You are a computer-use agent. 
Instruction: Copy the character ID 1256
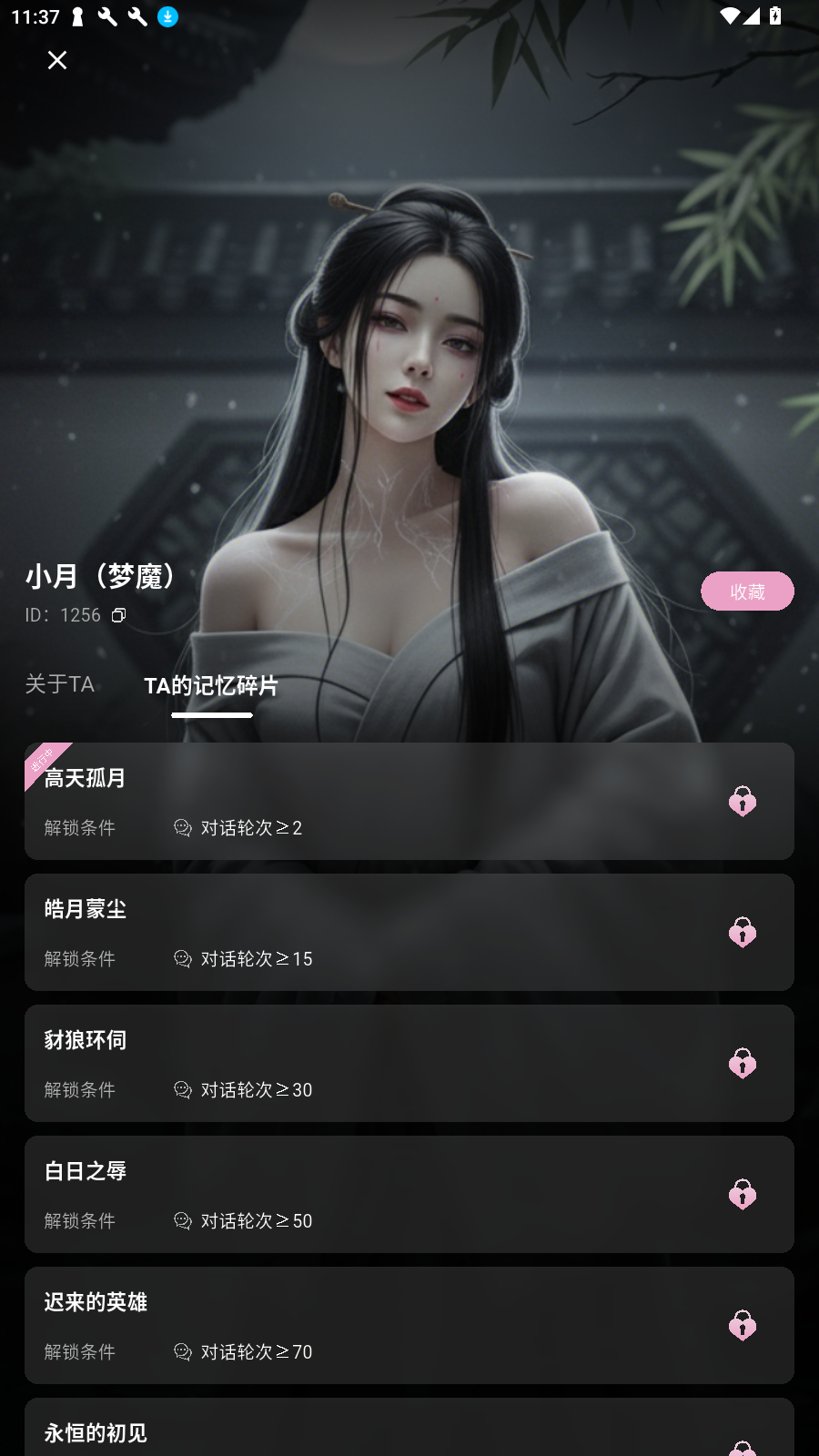(x=119, y=616)
